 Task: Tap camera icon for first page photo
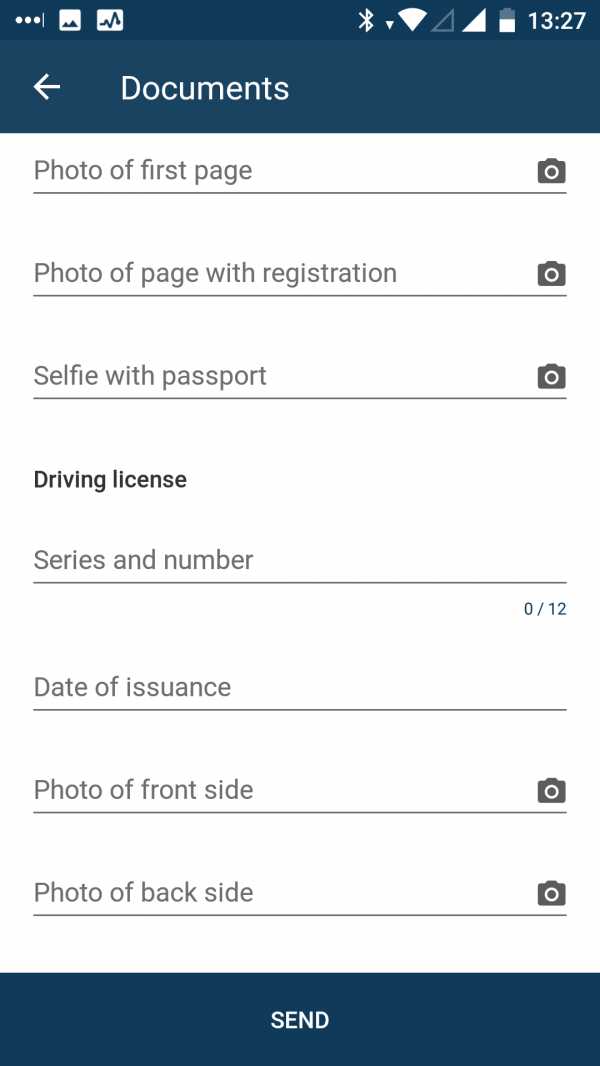(551, 171)
